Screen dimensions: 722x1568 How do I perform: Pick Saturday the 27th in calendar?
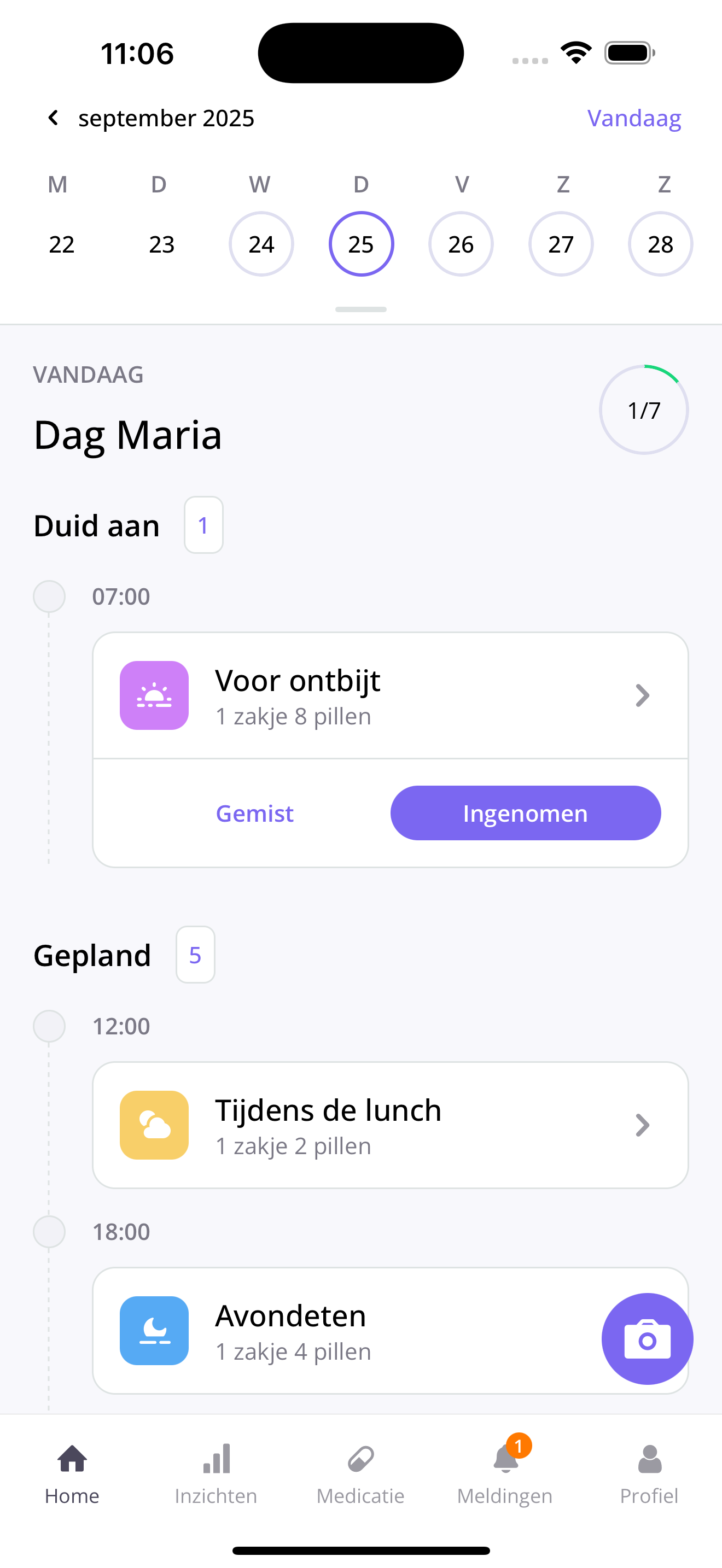tap(561, 244)
